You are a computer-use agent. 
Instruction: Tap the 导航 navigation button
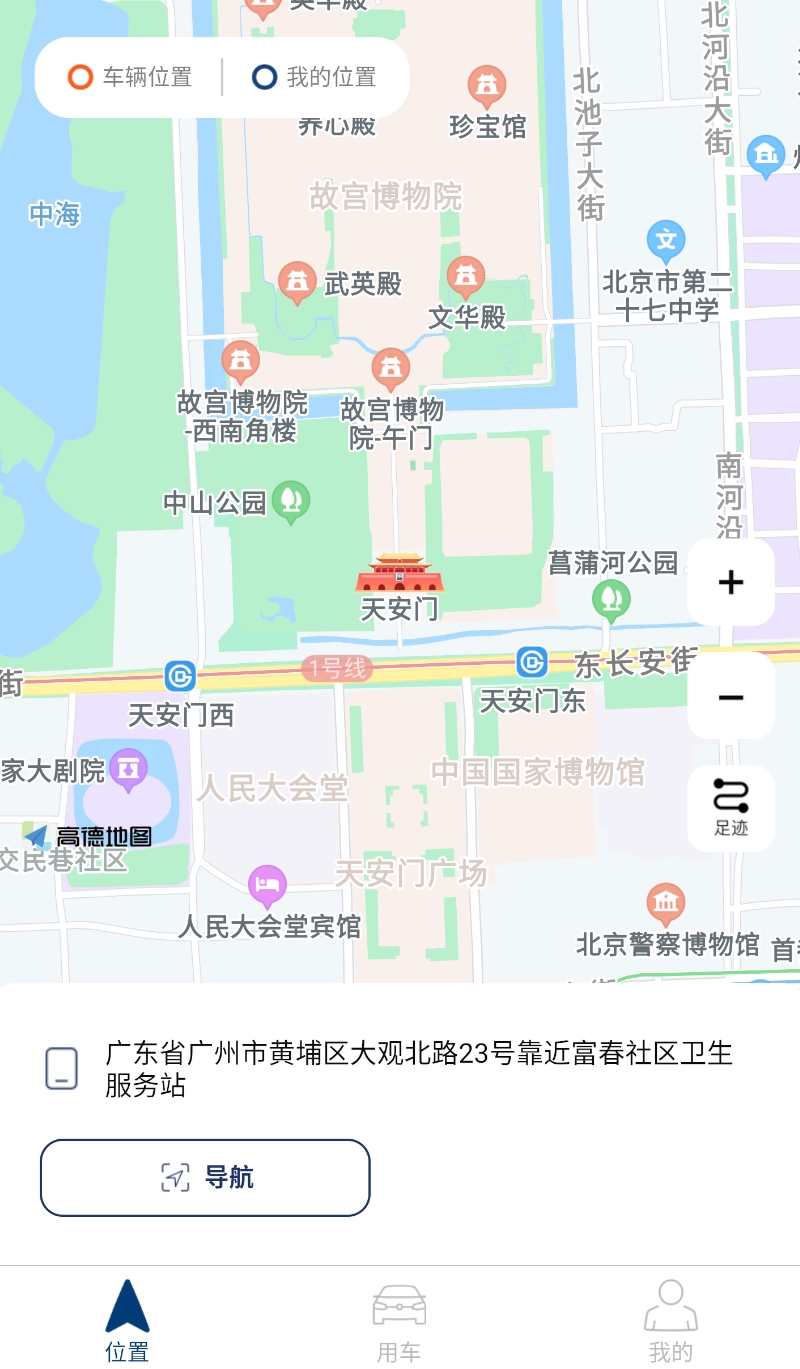(205, 1178)
